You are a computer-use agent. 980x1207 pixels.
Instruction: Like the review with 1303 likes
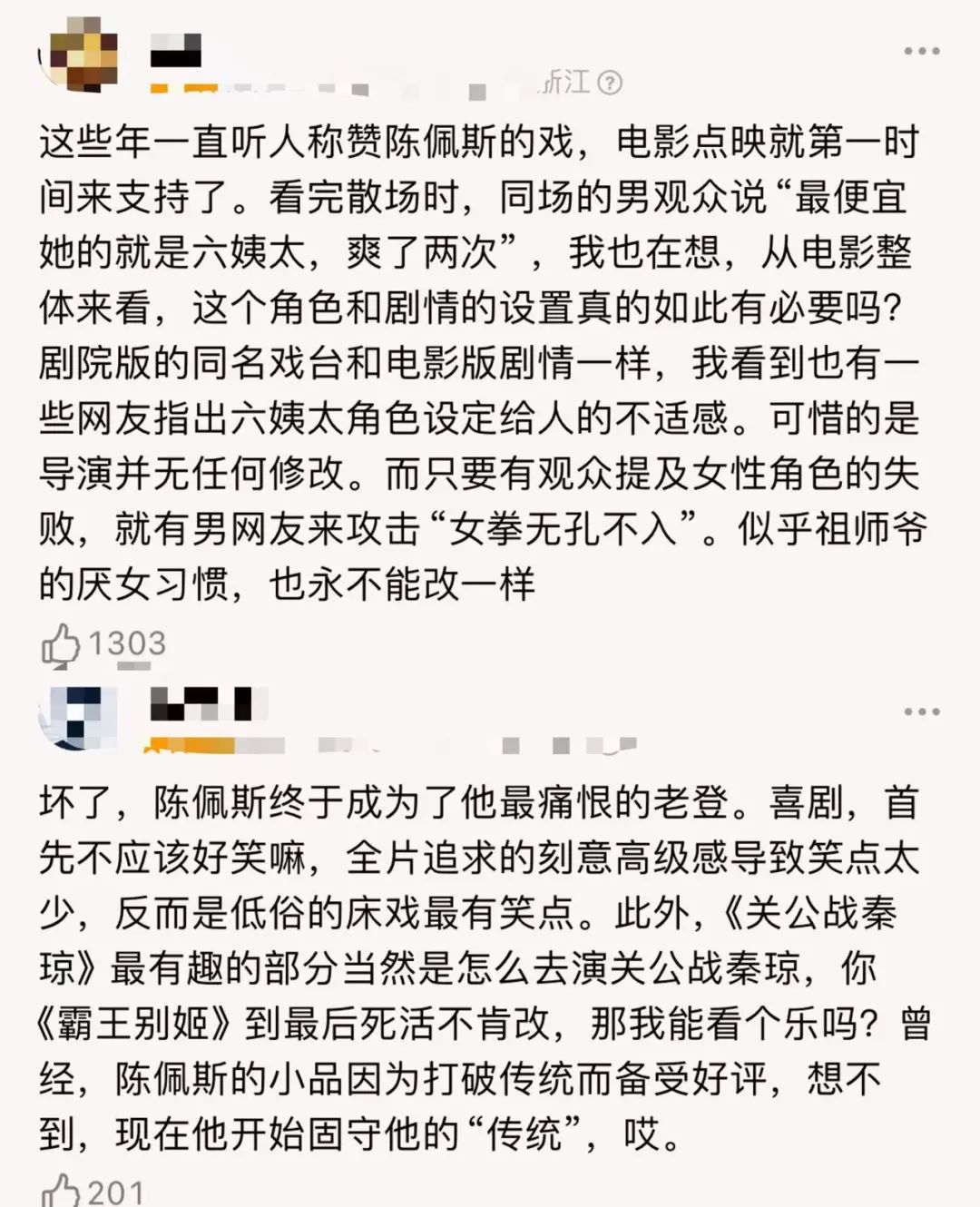pos(61,646)
